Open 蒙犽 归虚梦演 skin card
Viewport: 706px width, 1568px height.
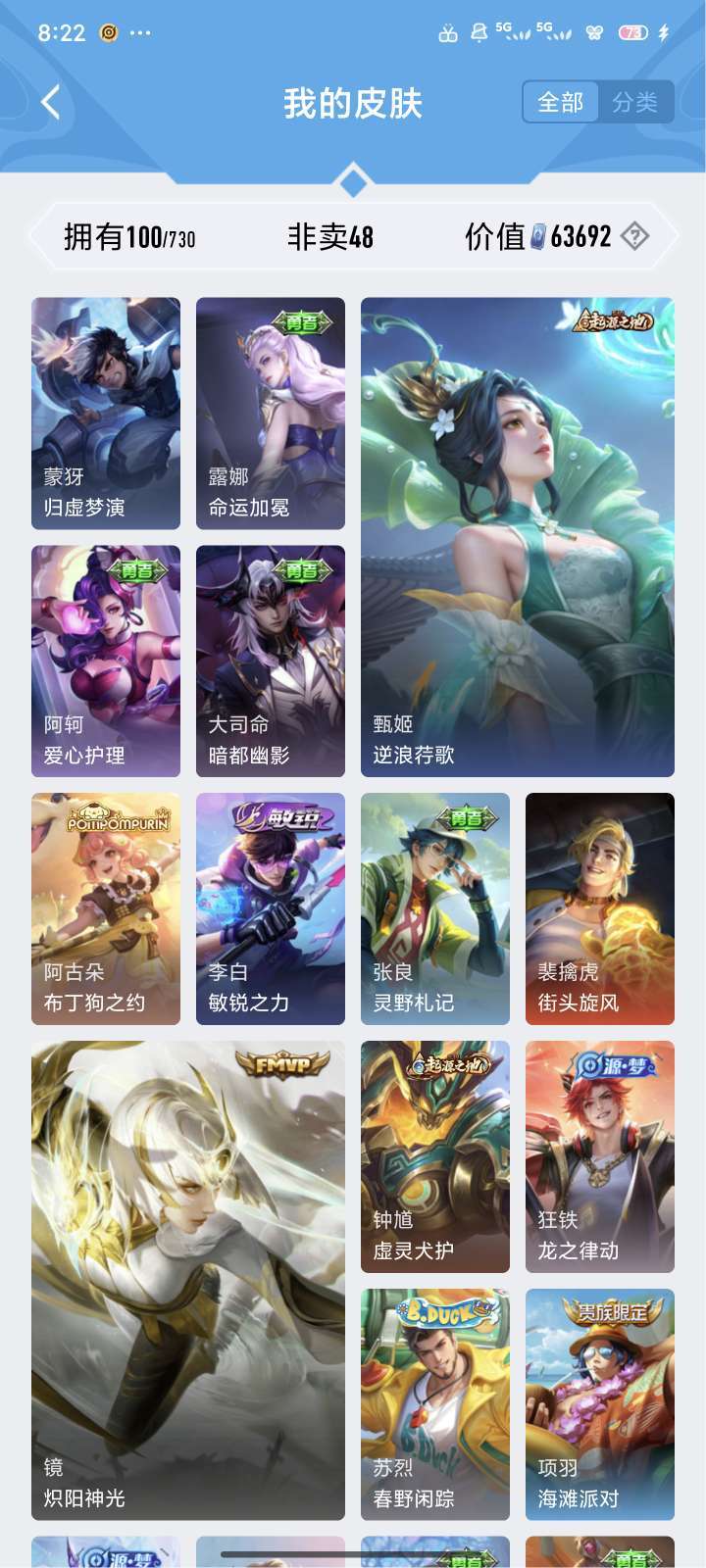[x=106, y=414]
